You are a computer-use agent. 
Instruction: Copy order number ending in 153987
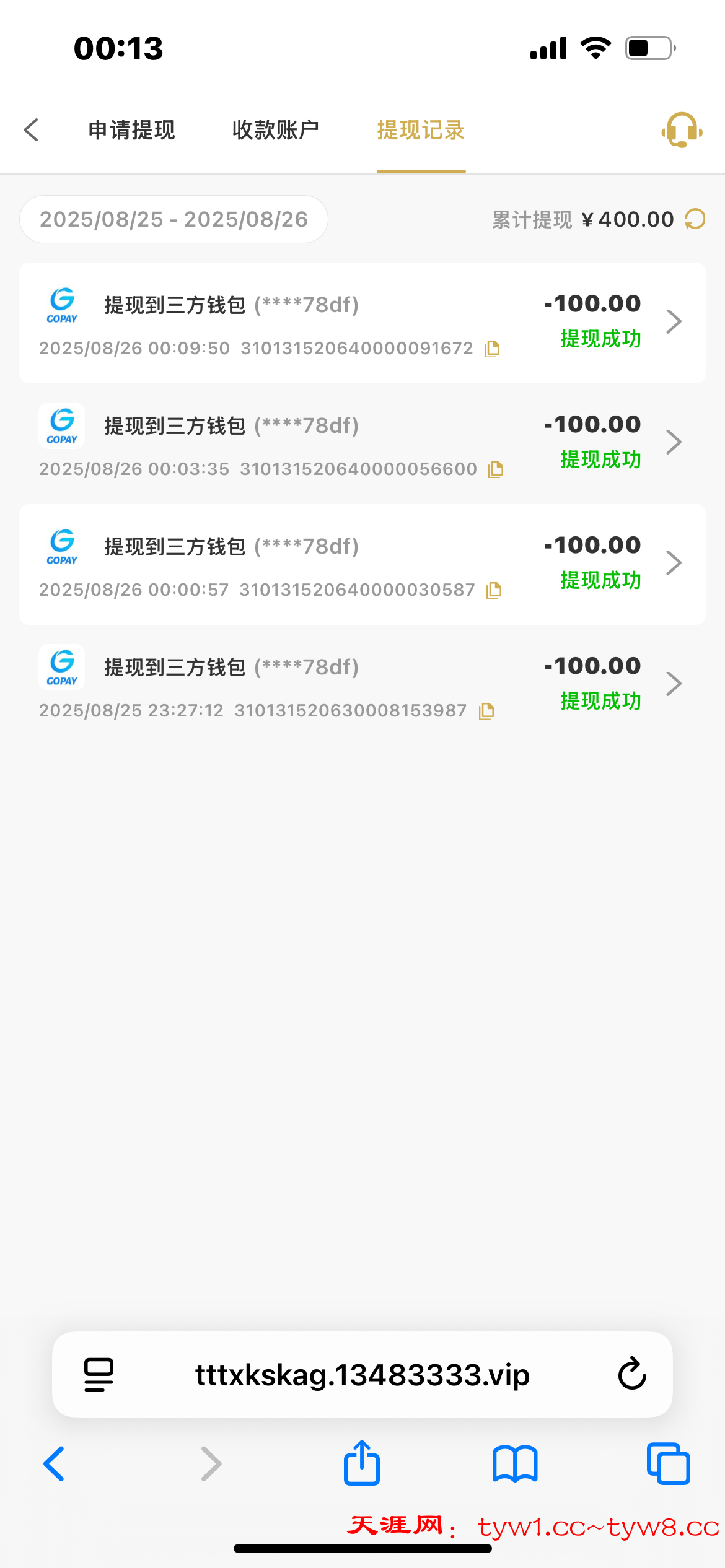486,711
